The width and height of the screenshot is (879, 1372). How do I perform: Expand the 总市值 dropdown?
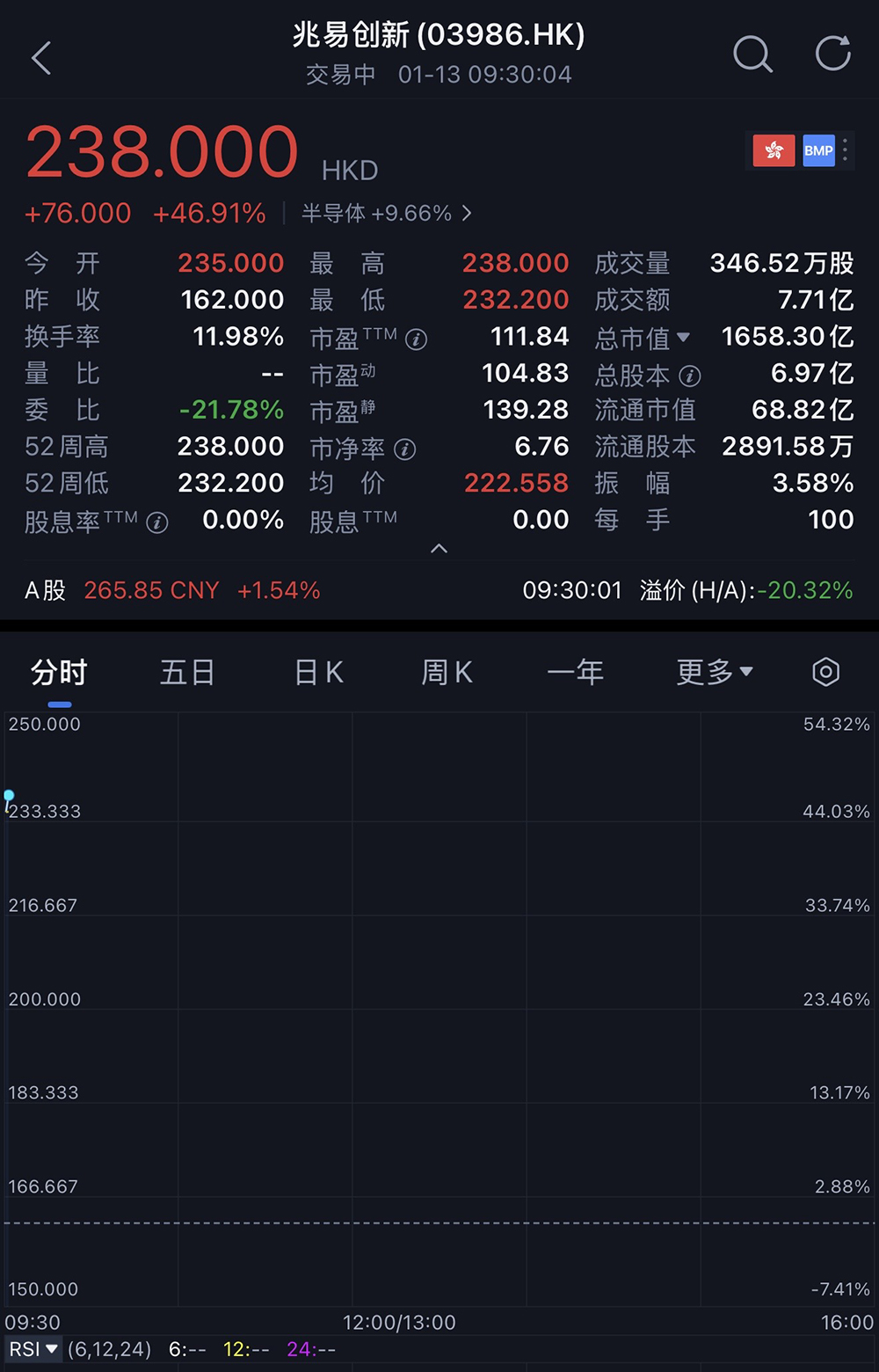point(683,338)
